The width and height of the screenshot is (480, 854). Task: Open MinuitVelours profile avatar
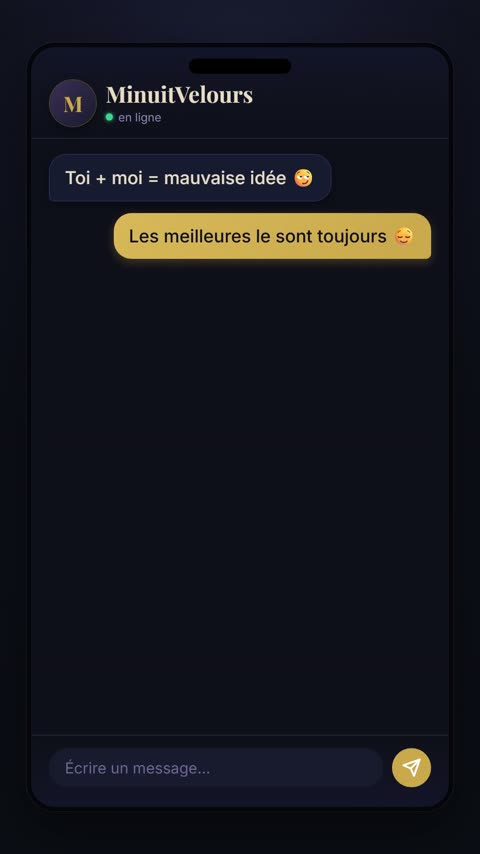(x=73, y=103)
